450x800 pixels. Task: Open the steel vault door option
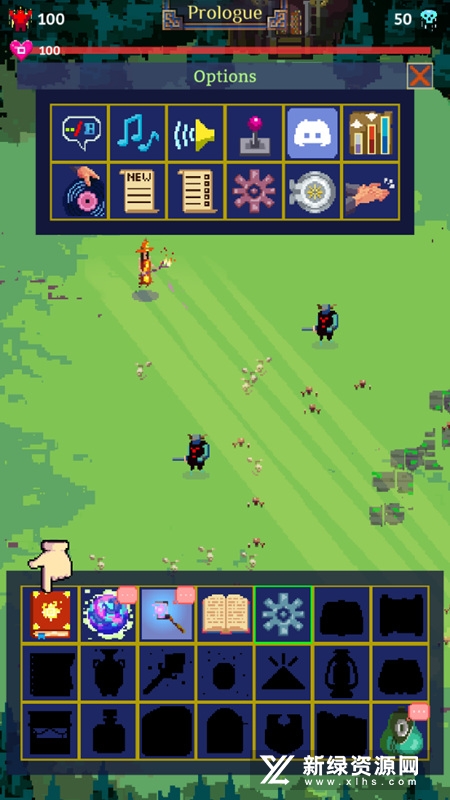click(x=312, y=191)
